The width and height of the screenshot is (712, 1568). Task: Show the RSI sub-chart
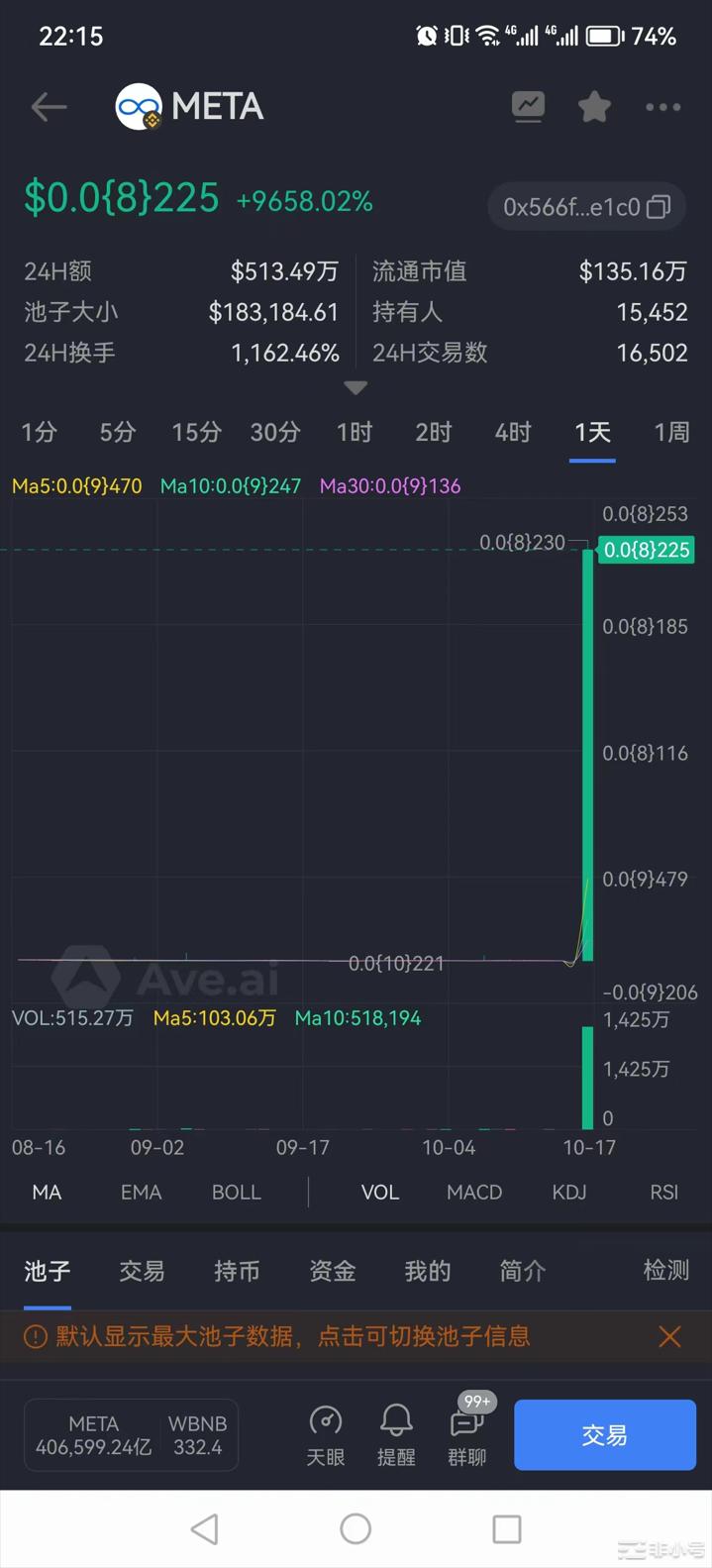pos(663,1193)
